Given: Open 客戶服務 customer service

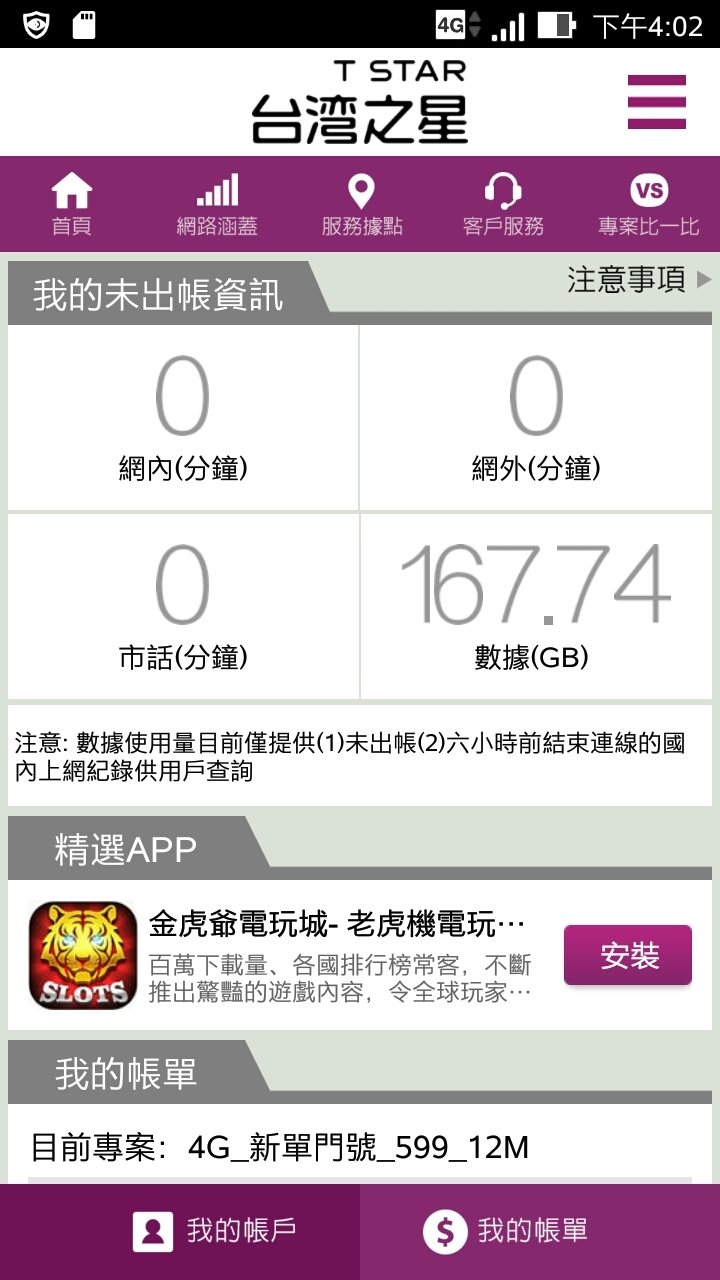Looking at the screenshot, I should 503,204.
